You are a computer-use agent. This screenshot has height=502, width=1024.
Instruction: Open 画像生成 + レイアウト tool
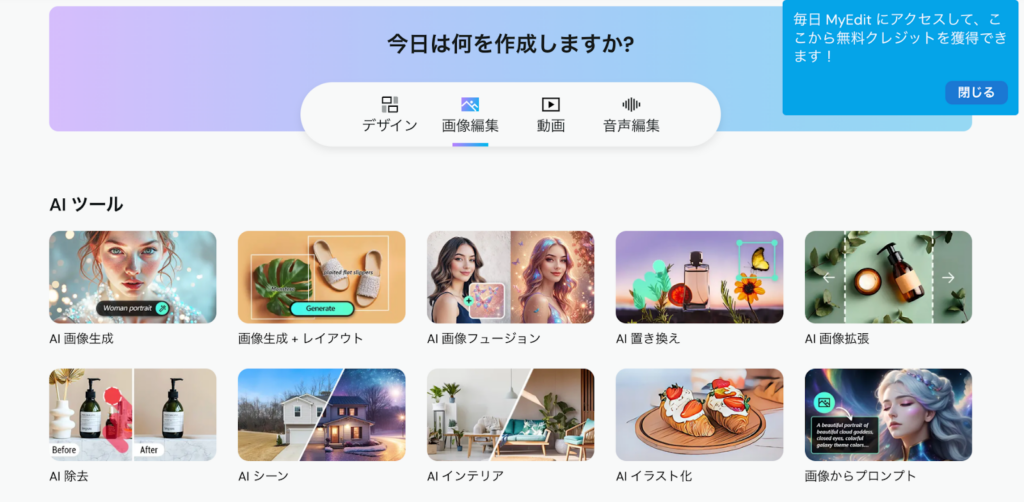click(321, 277)
